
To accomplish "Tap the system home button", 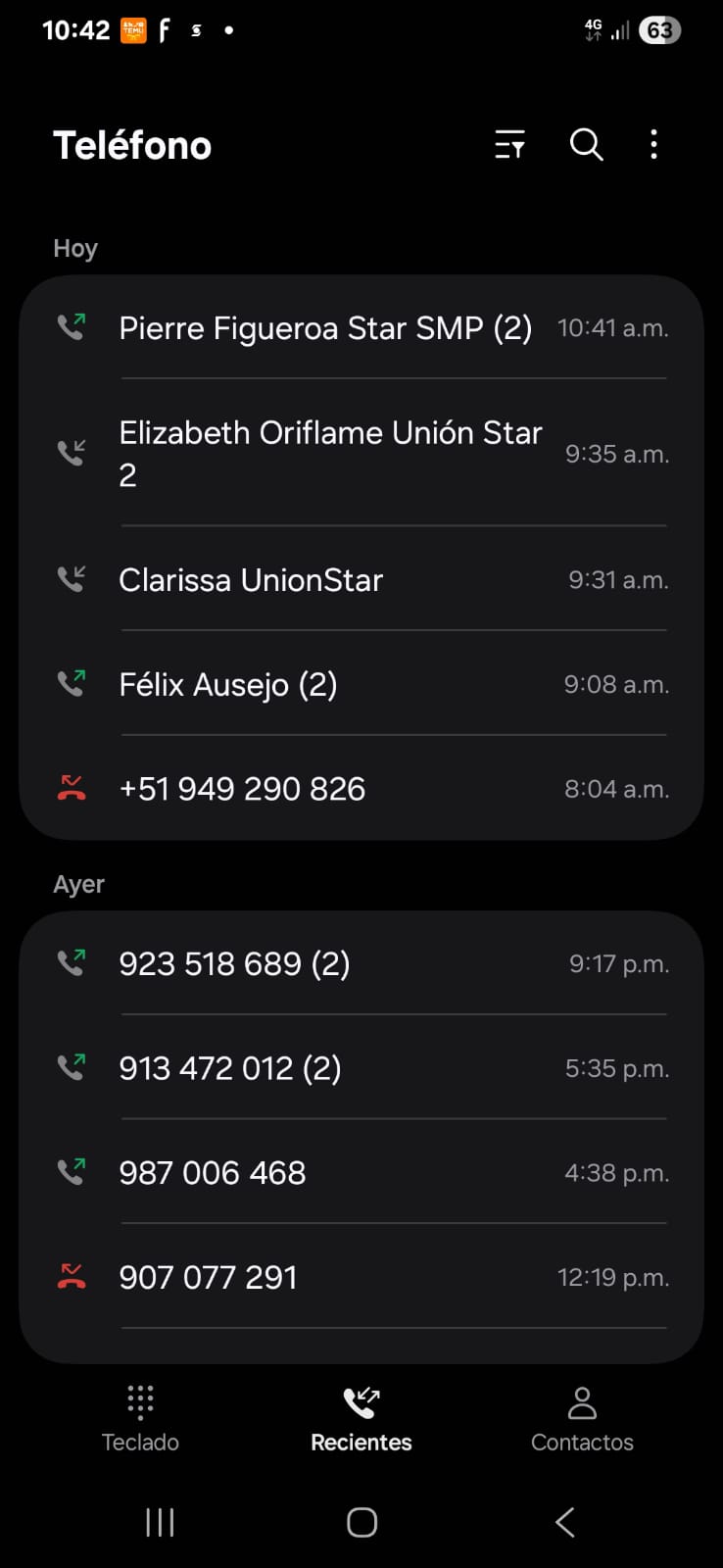I will click(361, 1522).
